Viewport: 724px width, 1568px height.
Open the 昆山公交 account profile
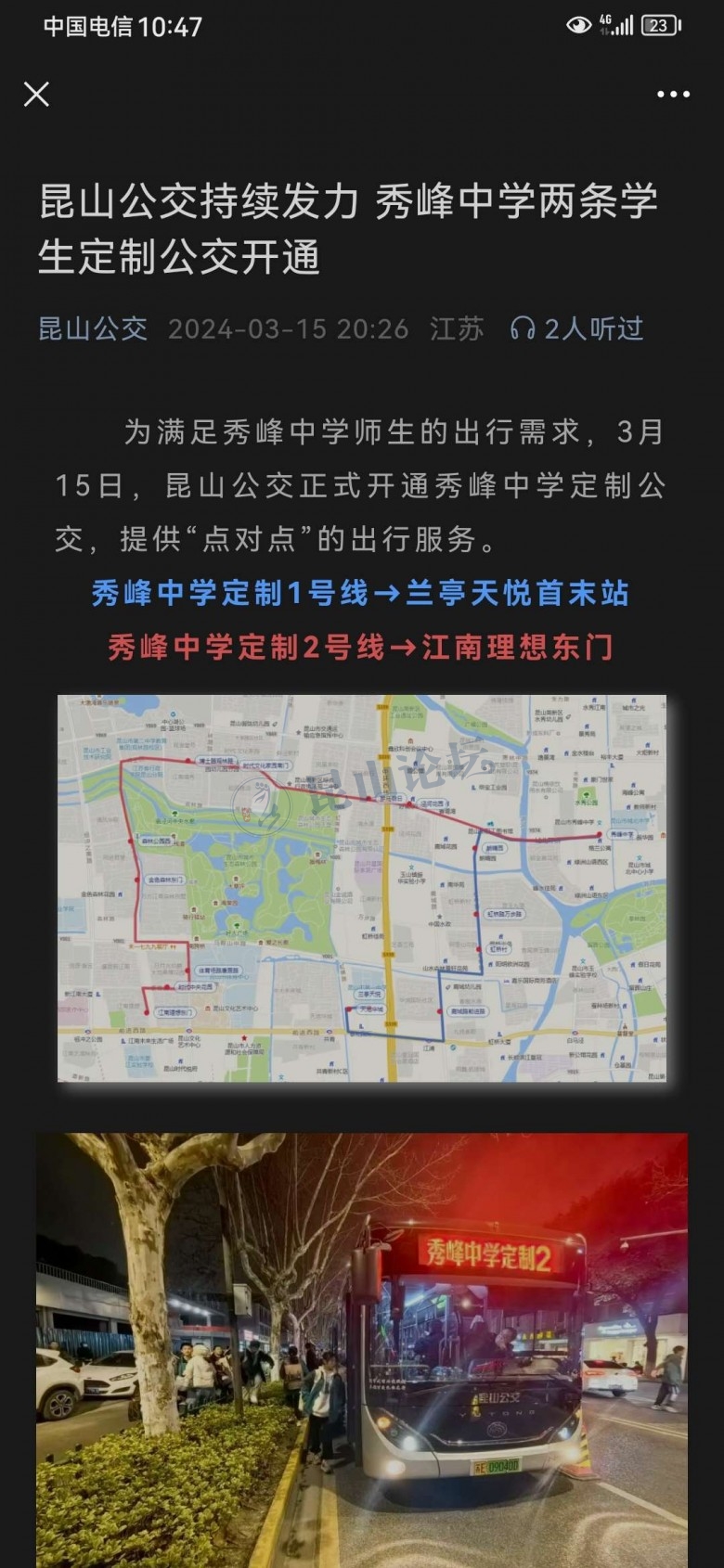(x=93, y=328)
